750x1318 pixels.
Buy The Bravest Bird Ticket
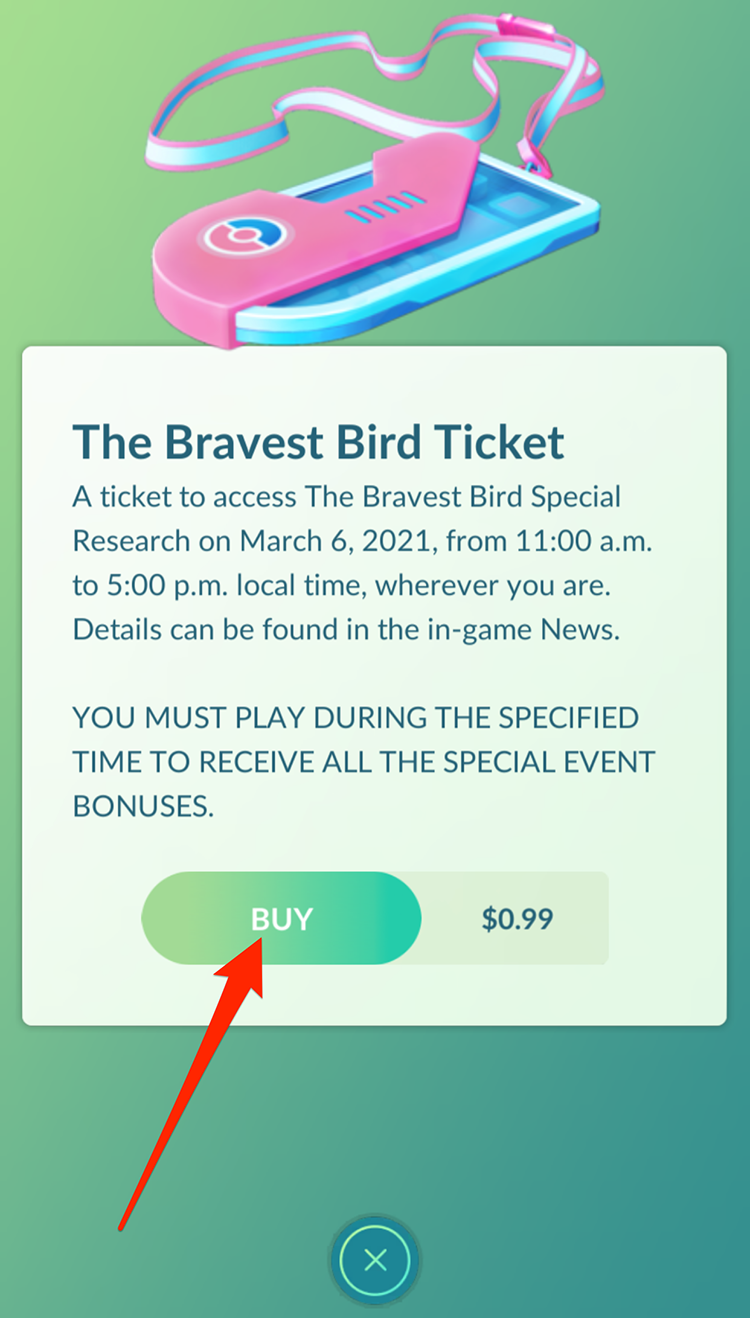tap(282, 918)
